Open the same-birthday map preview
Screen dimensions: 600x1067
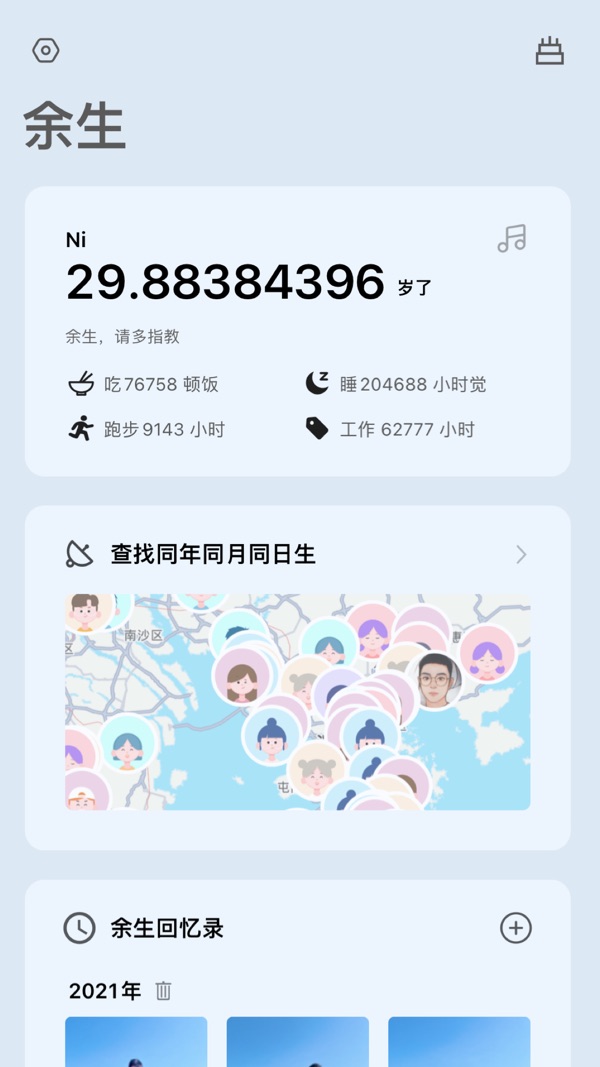pyautogui.click(x=298, y=702)
